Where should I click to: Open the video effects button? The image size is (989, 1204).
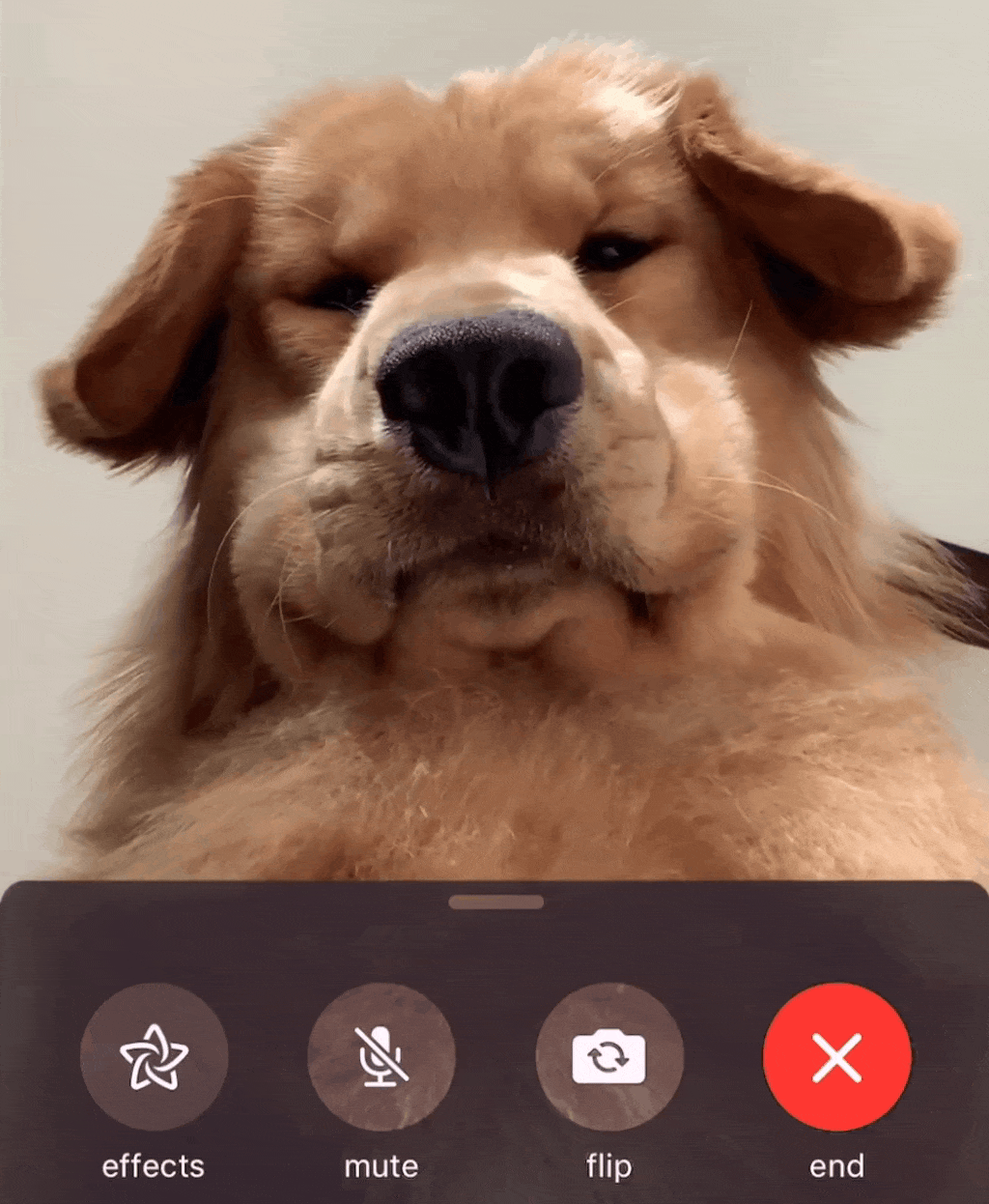click(x=154, y=1057)
